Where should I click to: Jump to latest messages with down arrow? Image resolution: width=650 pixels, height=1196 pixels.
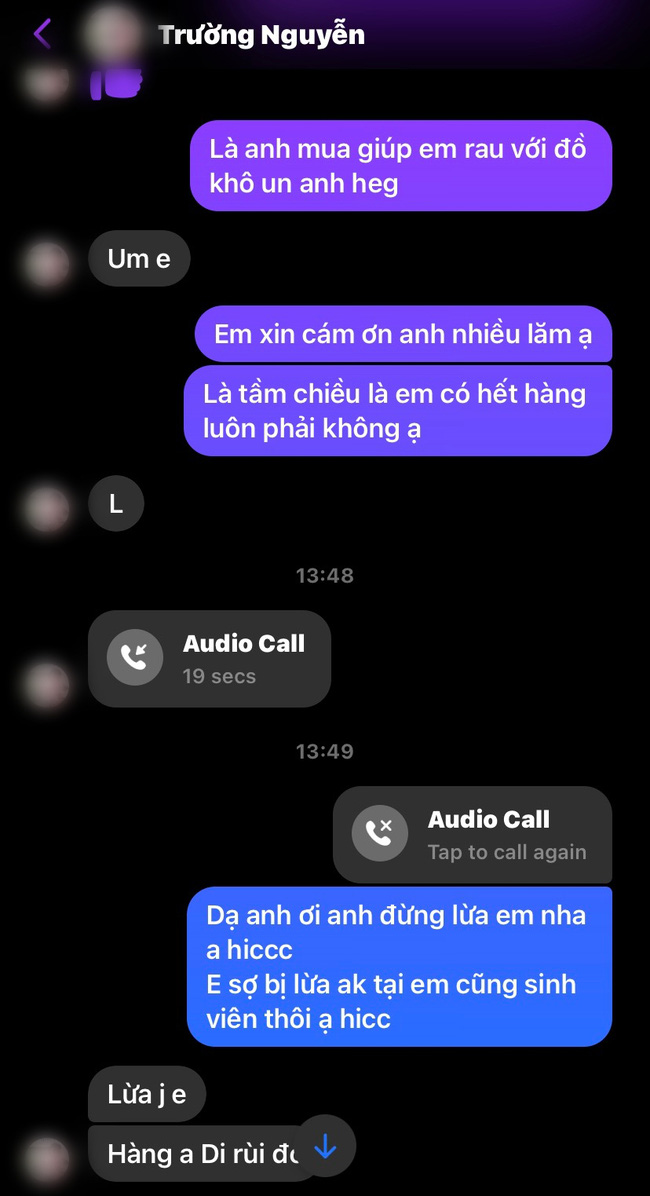pos(325,1148)
